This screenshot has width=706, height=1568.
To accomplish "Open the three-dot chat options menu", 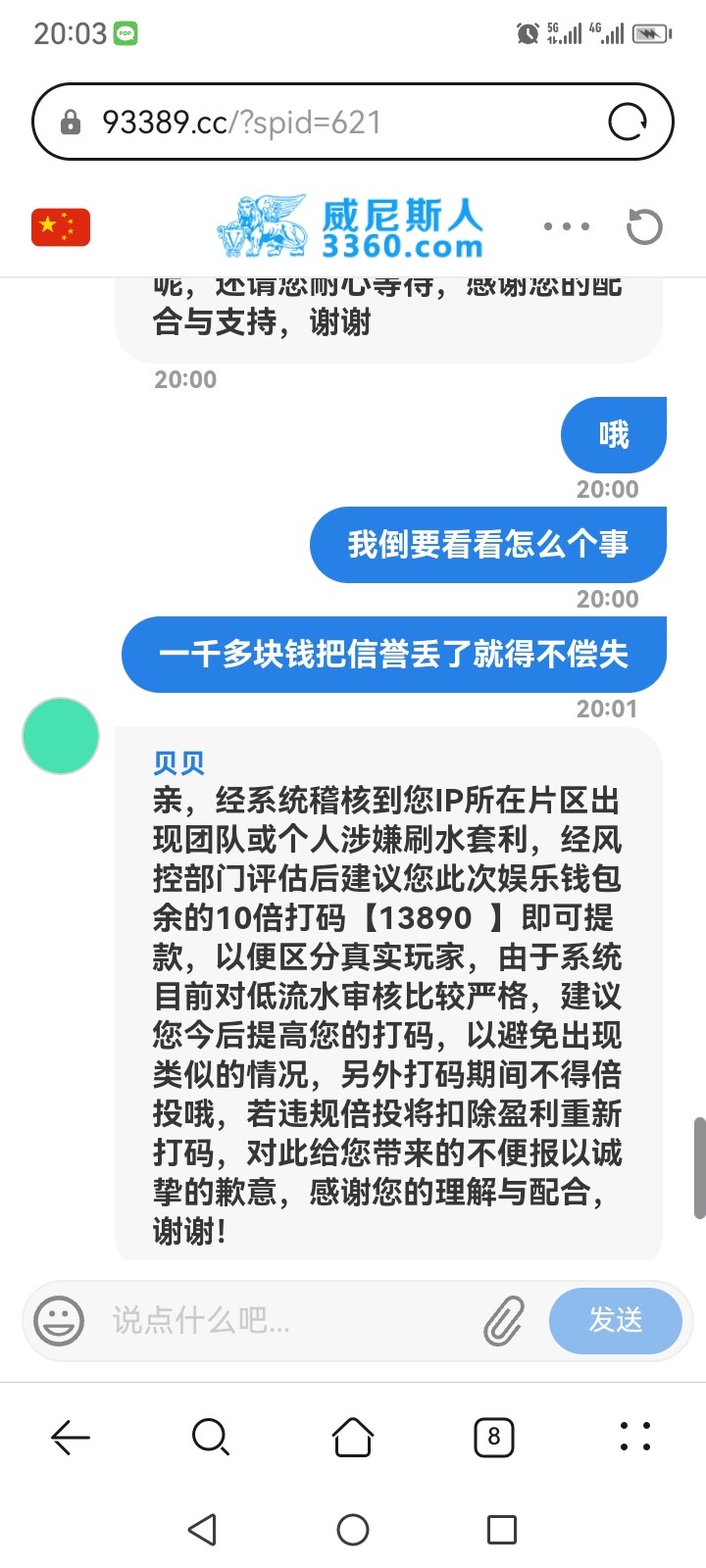I will 567,226.
